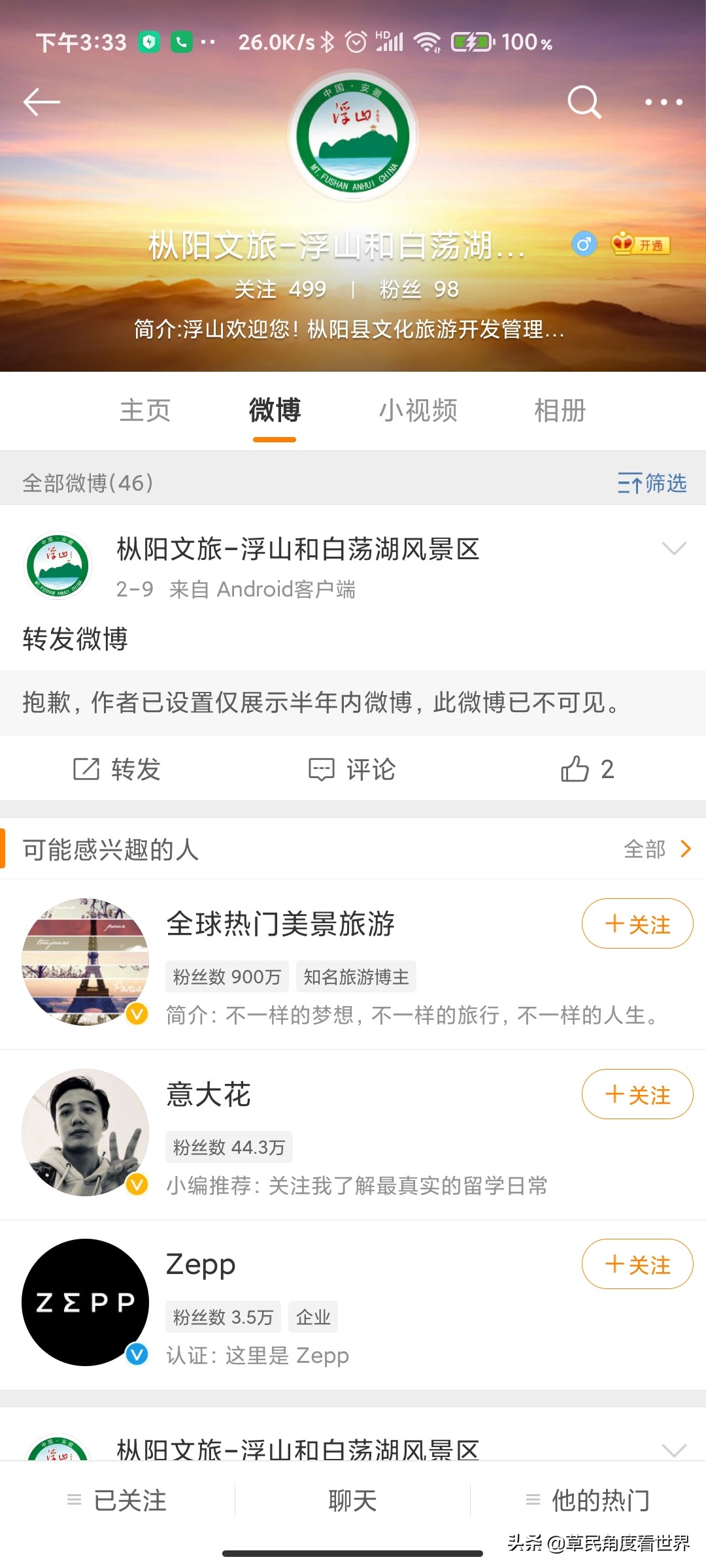Screen dimensions: 706x1568
Task: Open the search function
Action: [x=582, y=103]
